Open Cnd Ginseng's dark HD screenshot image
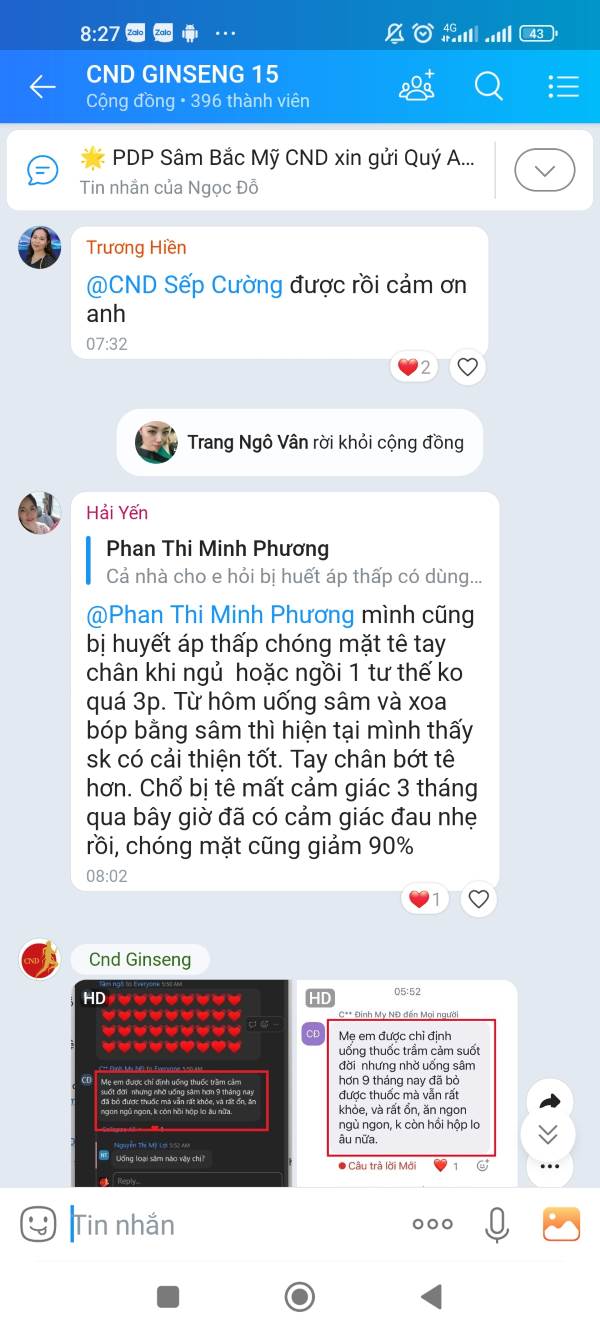The height and width of the screenshot is (1333, 600). click(181, 1083)
